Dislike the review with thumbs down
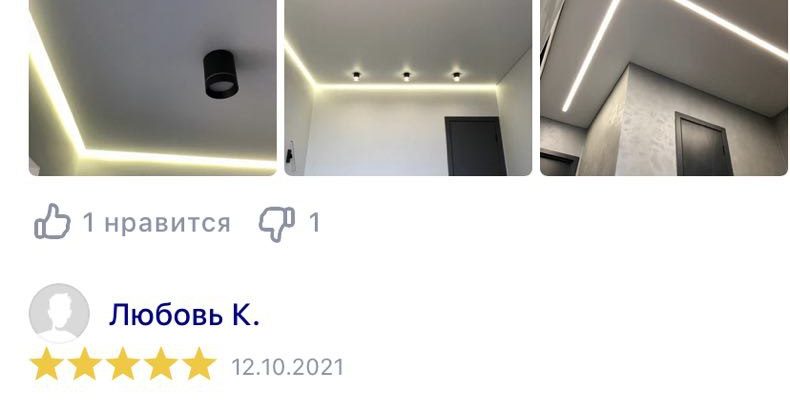Viewport: 790px width, 400px height. pyautogui.click(x=276, y=223)
